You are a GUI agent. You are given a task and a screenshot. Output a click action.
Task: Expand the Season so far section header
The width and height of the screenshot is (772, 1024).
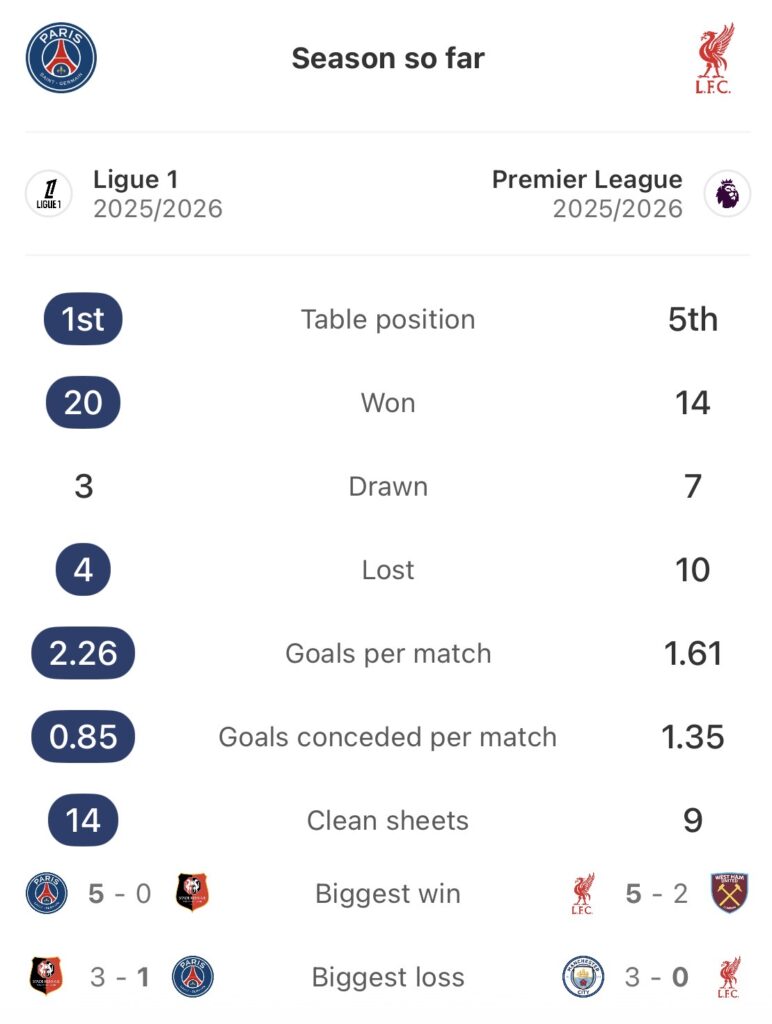386,58
